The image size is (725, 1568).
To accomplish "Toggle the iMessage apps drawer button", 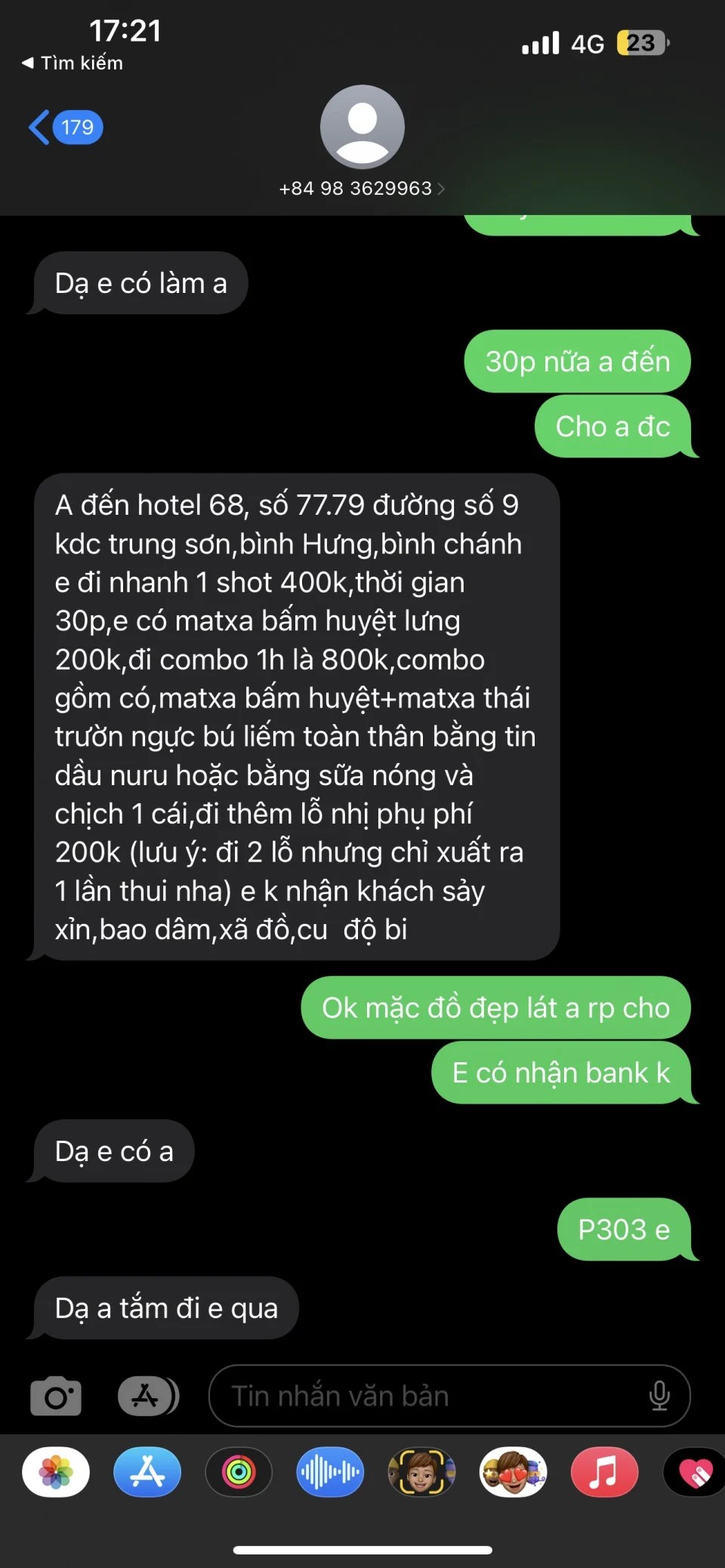I will point(148,1396).
